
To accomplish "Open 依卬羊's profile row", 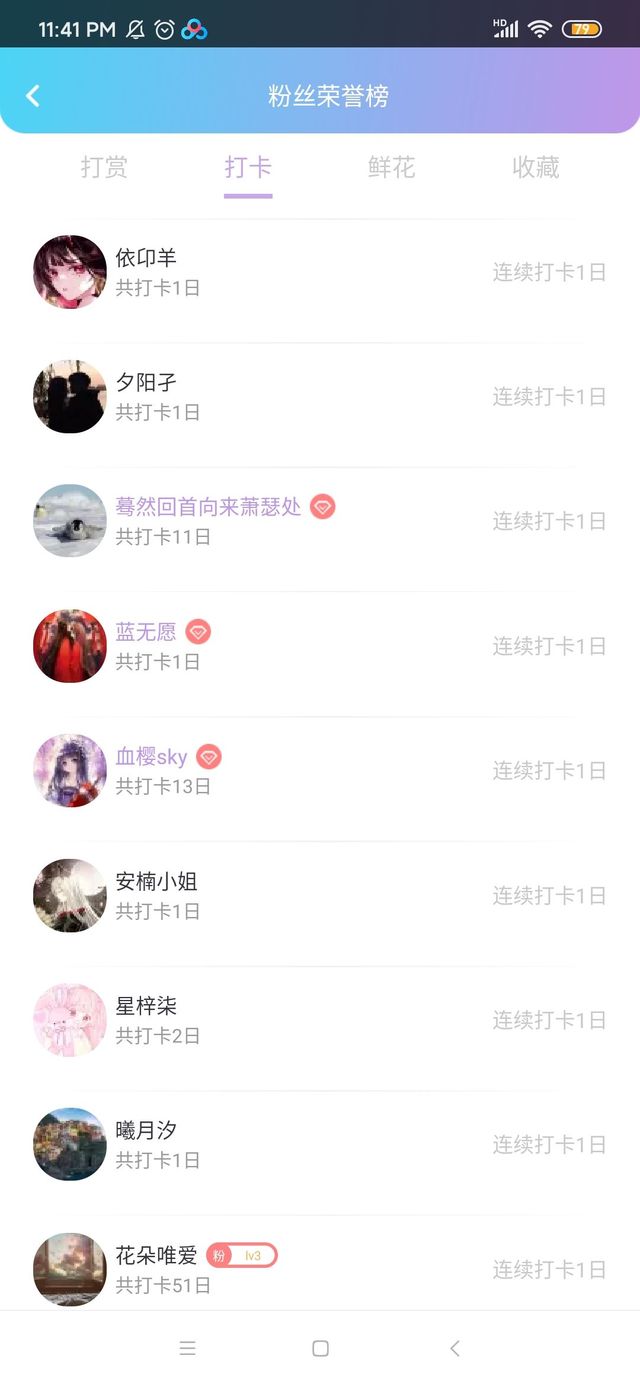I will [x=320, y=272].
